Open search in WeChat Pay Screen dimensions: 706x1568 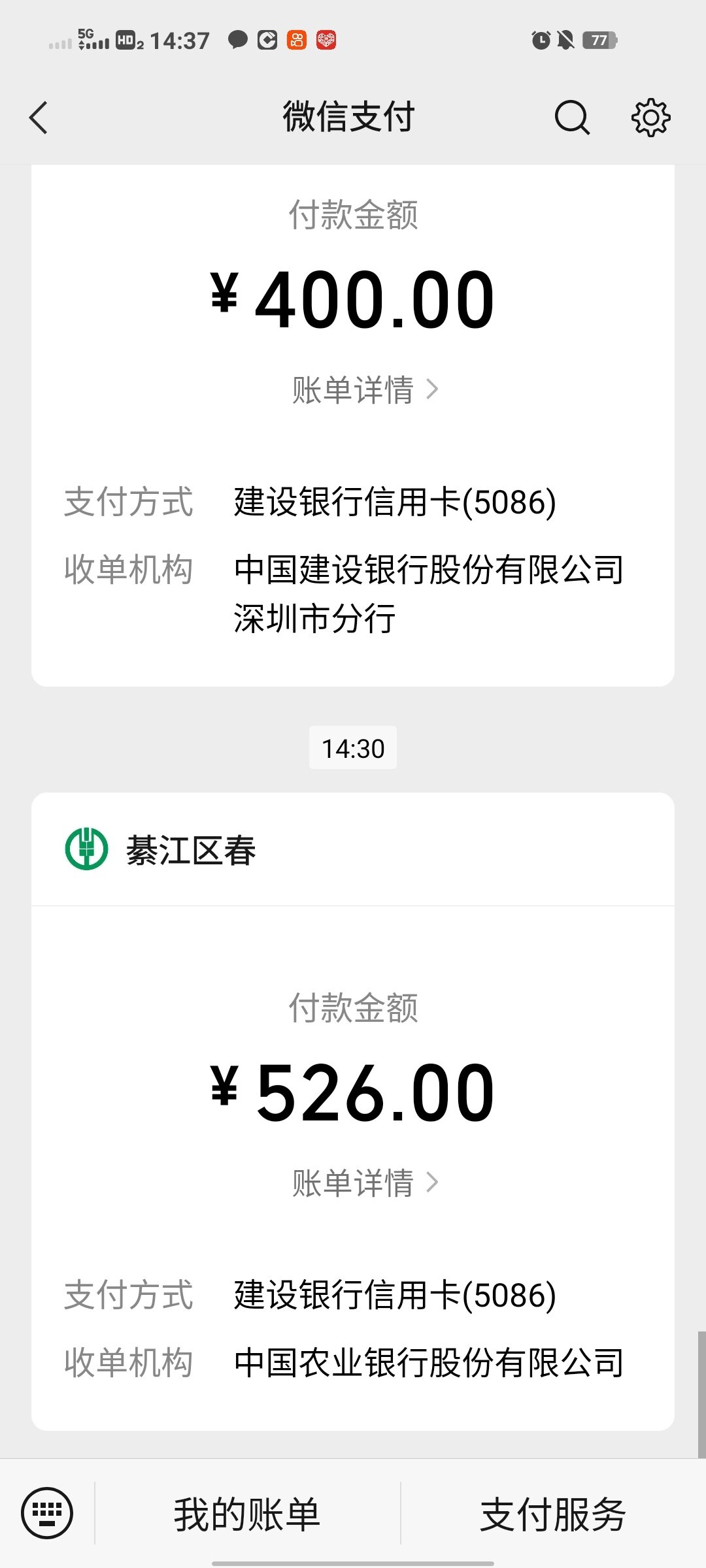pos(572,118)
